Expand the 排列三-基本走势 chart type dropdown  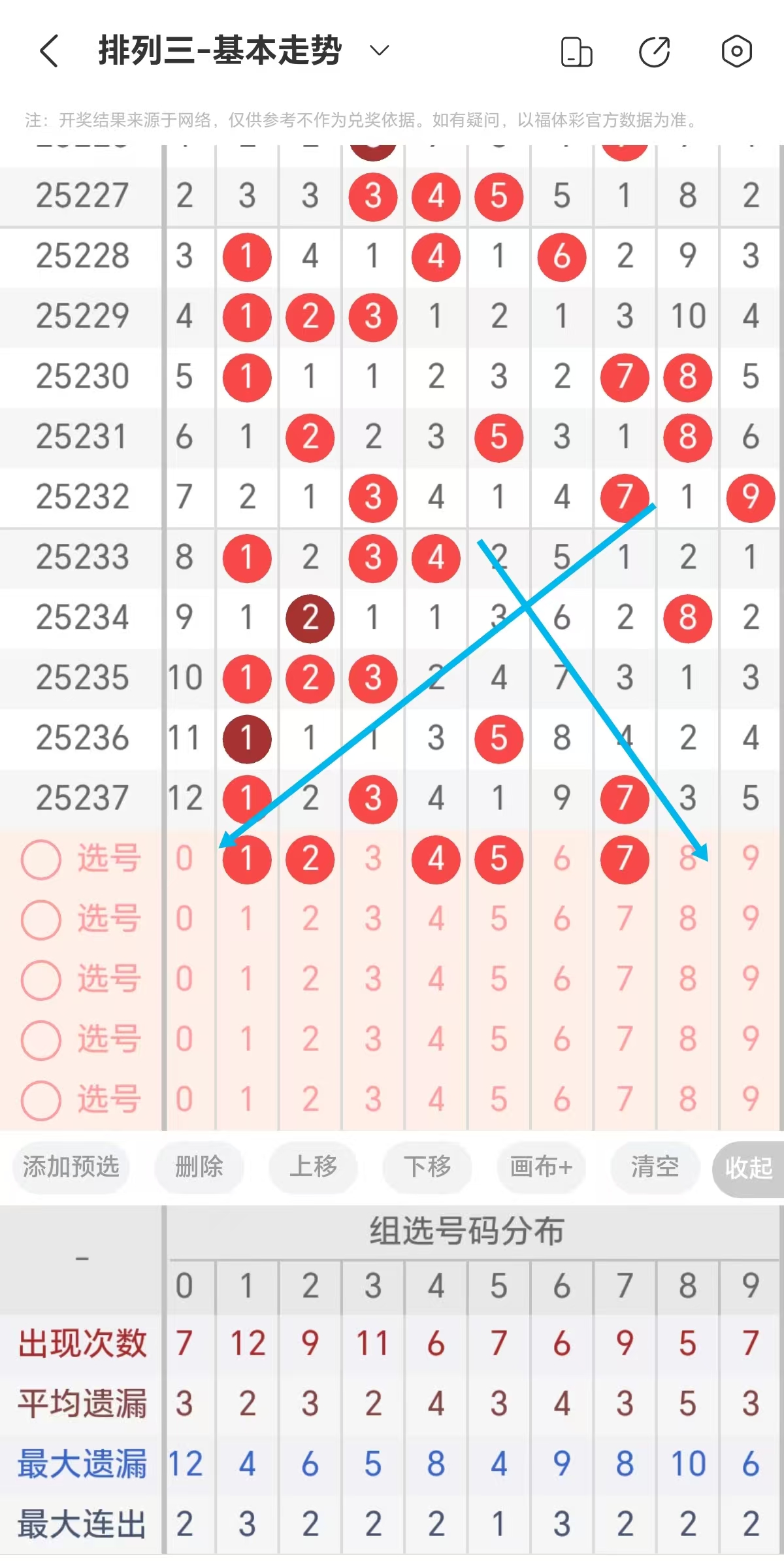(380, 50)
